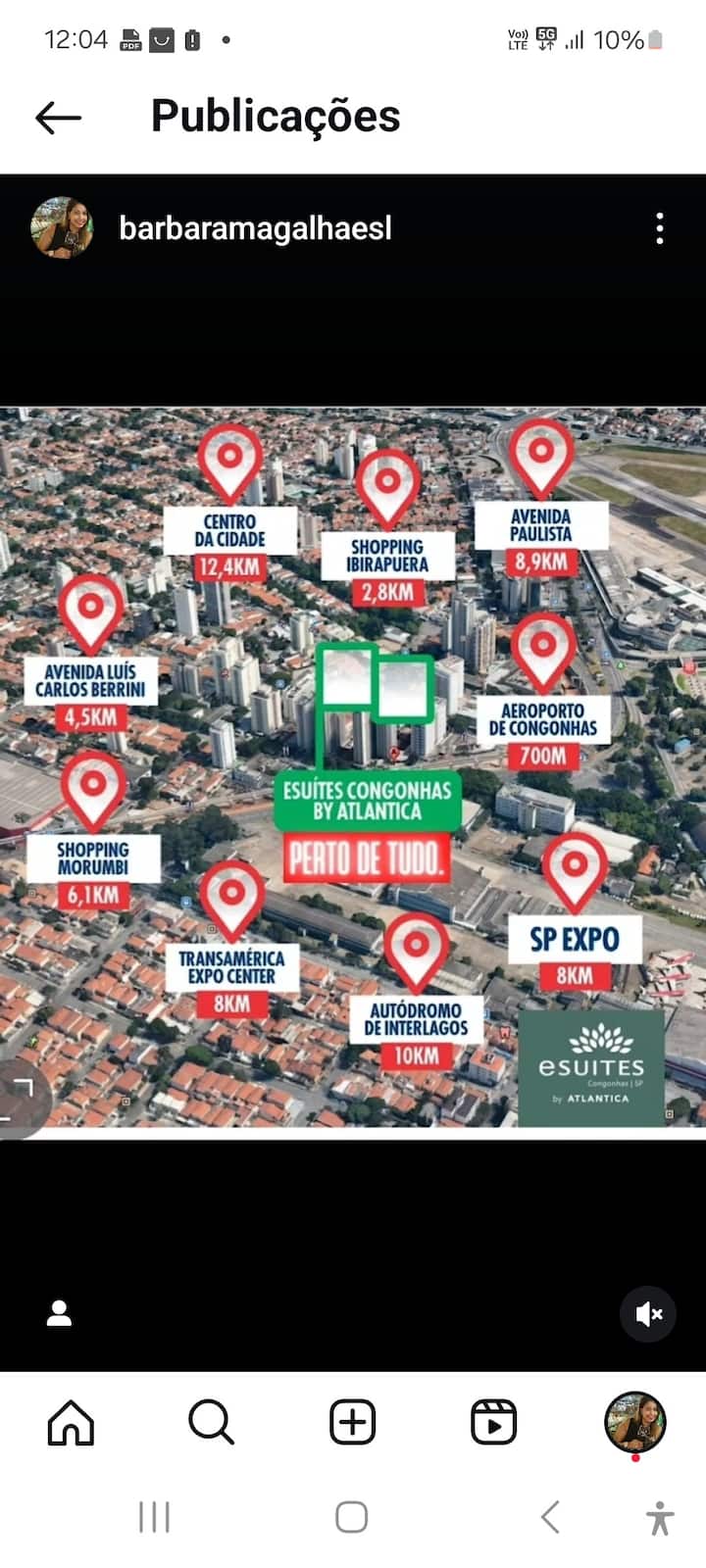This screenshot has width=706, height=1568.
Task: Unmute the video sound
Action: coord(648,1314)
